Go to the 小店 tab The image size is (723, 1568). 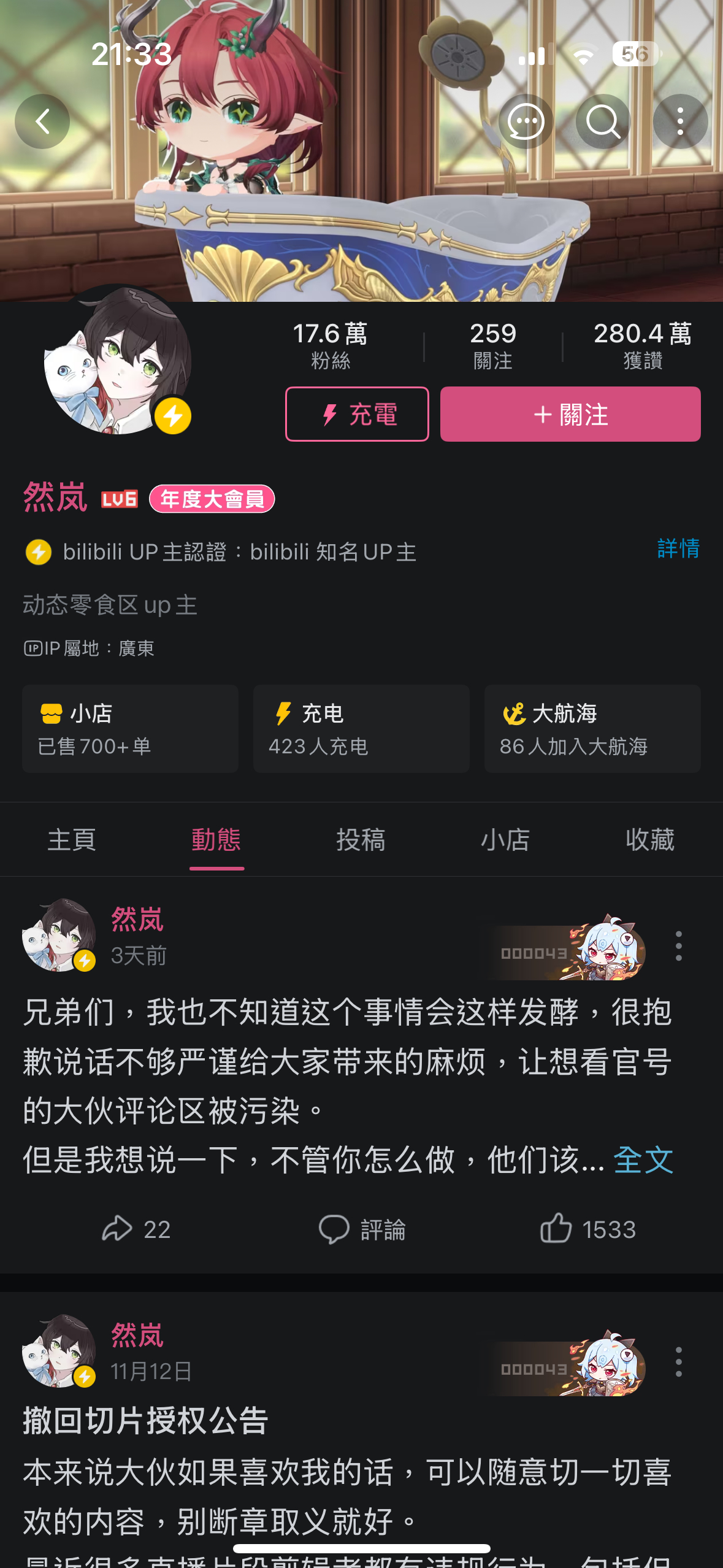505,840
